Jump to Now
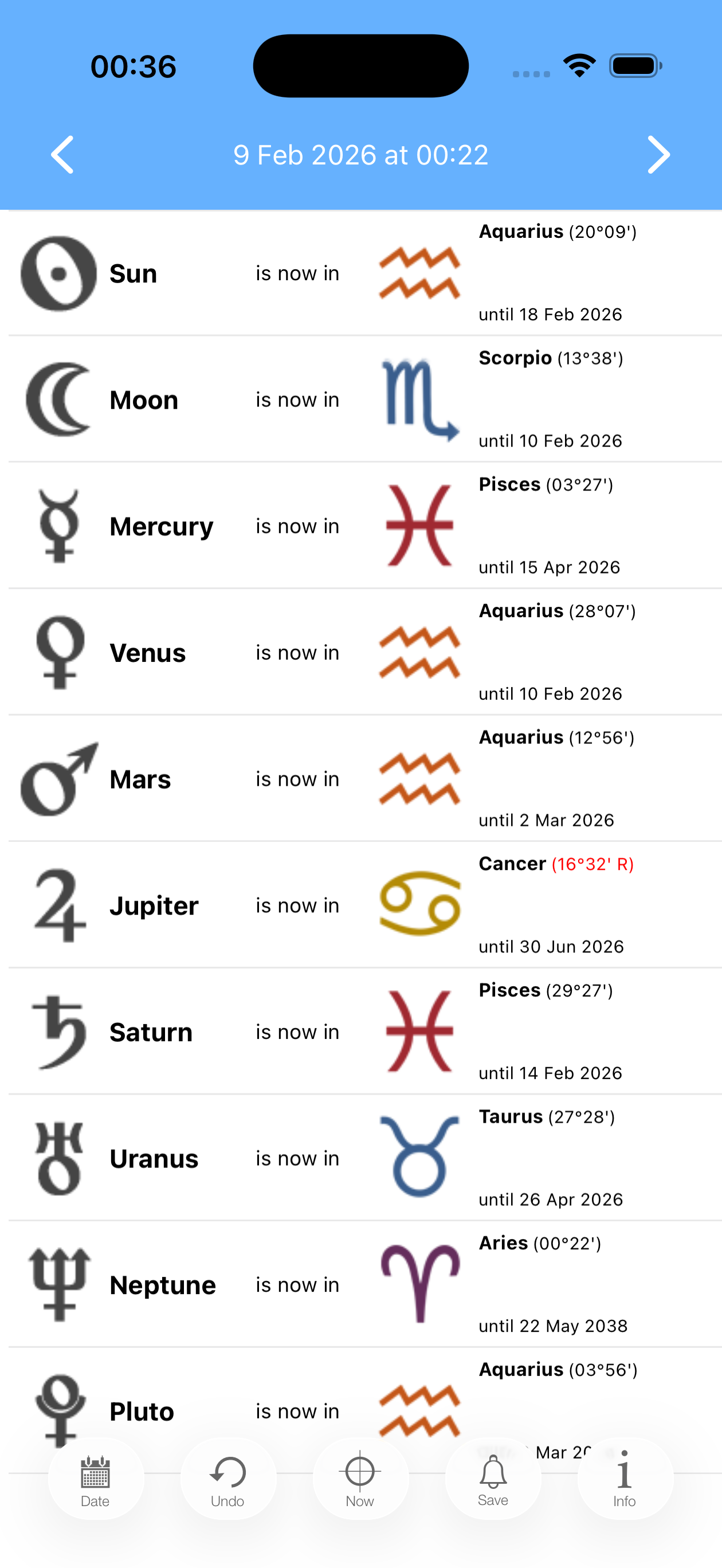 [360, 1478]
